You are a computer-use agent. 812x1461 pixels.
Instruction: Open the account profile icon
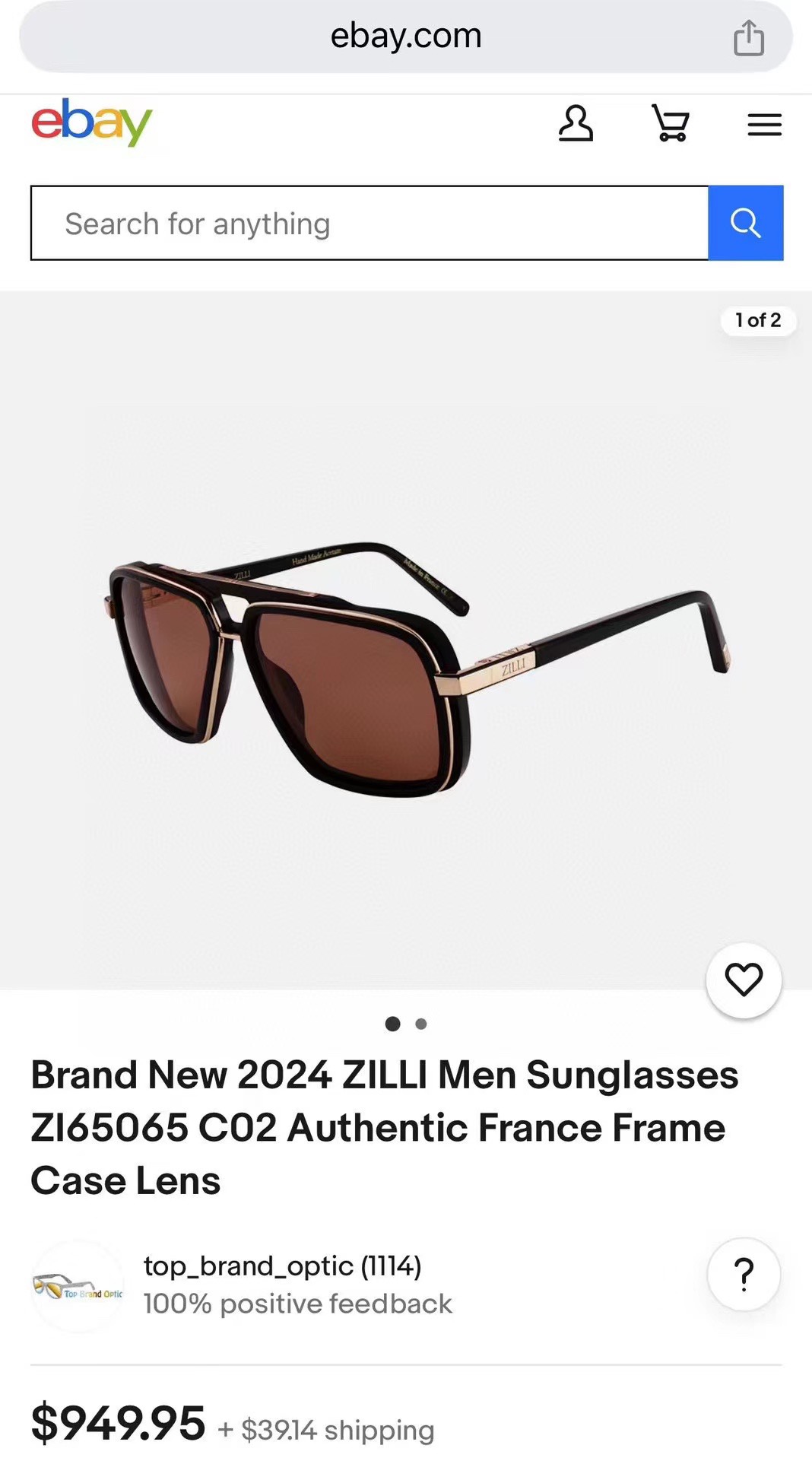point(576,123)
